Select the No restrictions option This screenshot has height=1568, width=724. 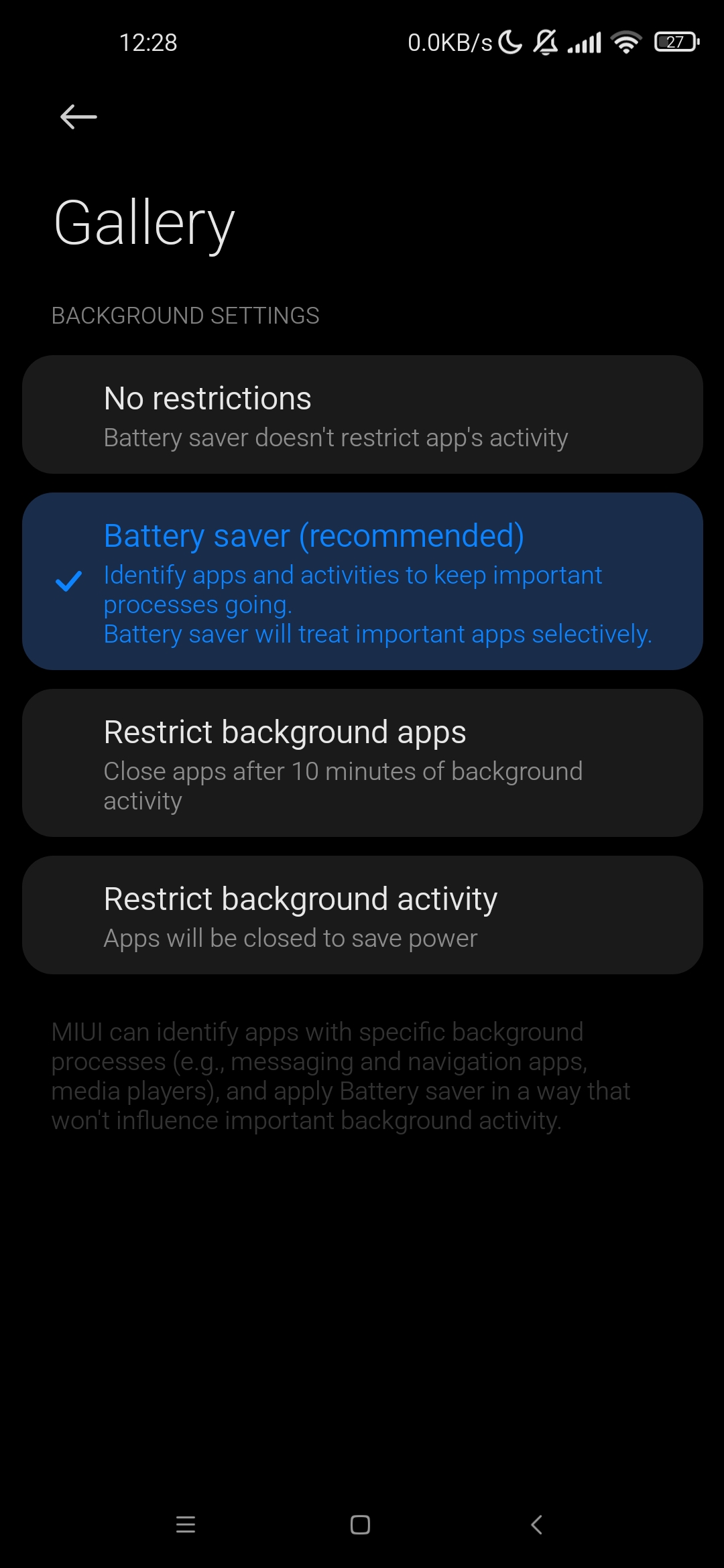click(x=362, y=415)
